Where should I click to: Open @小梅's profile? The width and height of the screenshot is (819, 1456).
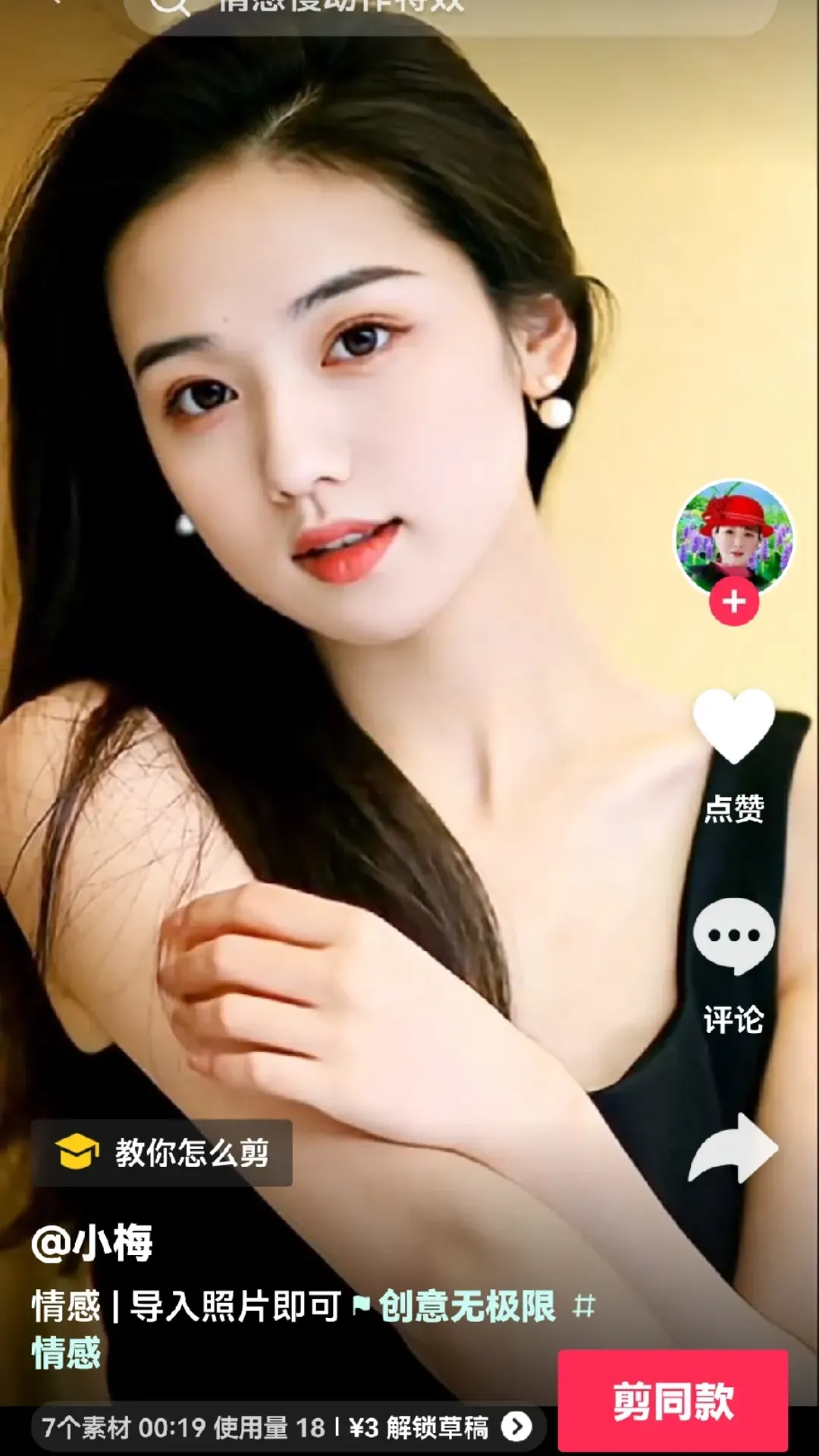(x=93, y=1242)
